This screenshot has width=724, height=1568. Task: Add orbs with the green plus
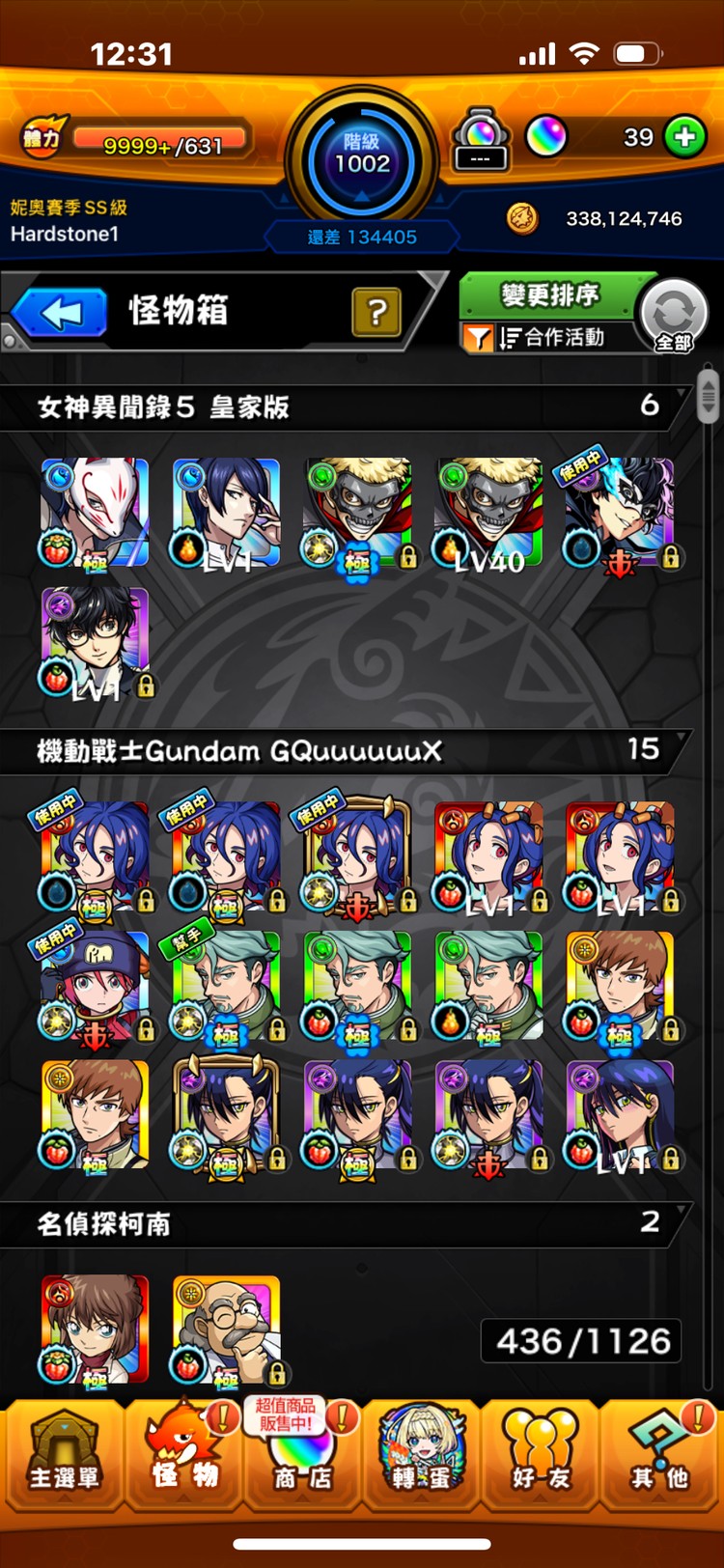click(x=684, y=137)
